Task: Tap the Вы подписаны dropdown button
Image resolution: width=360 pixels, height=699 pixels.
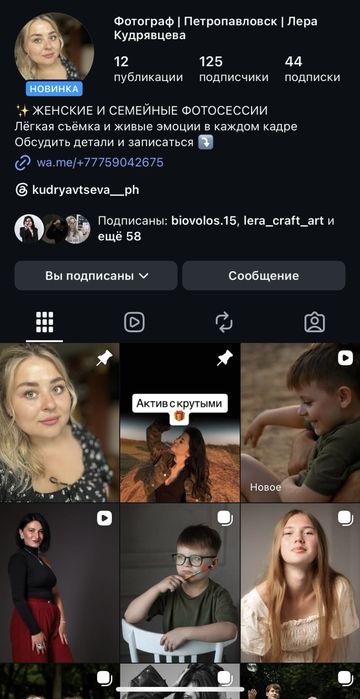Action: coord(96,276)
